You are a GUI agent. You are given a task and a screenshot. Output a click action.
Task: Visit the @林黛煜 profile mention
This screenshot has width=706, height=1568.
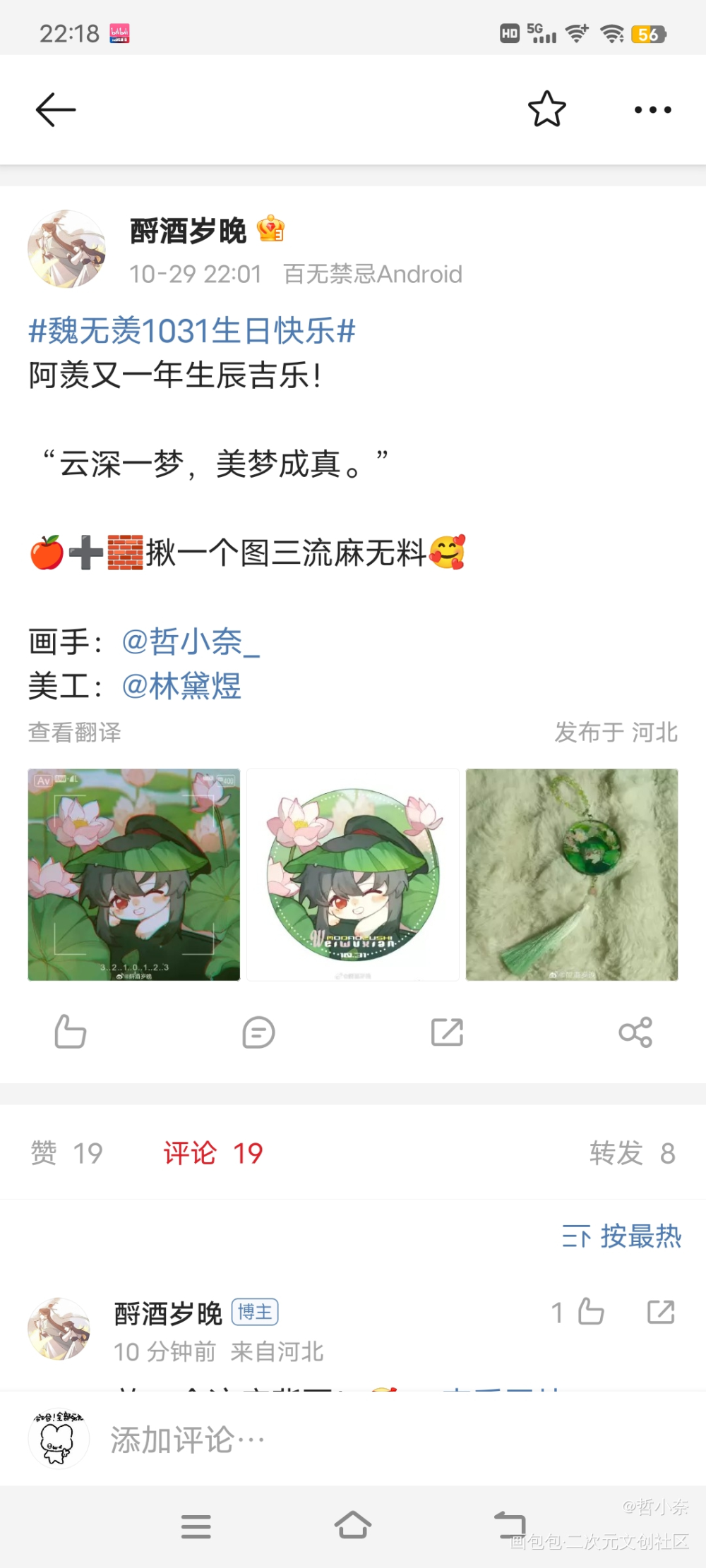(x=181, y=686)
